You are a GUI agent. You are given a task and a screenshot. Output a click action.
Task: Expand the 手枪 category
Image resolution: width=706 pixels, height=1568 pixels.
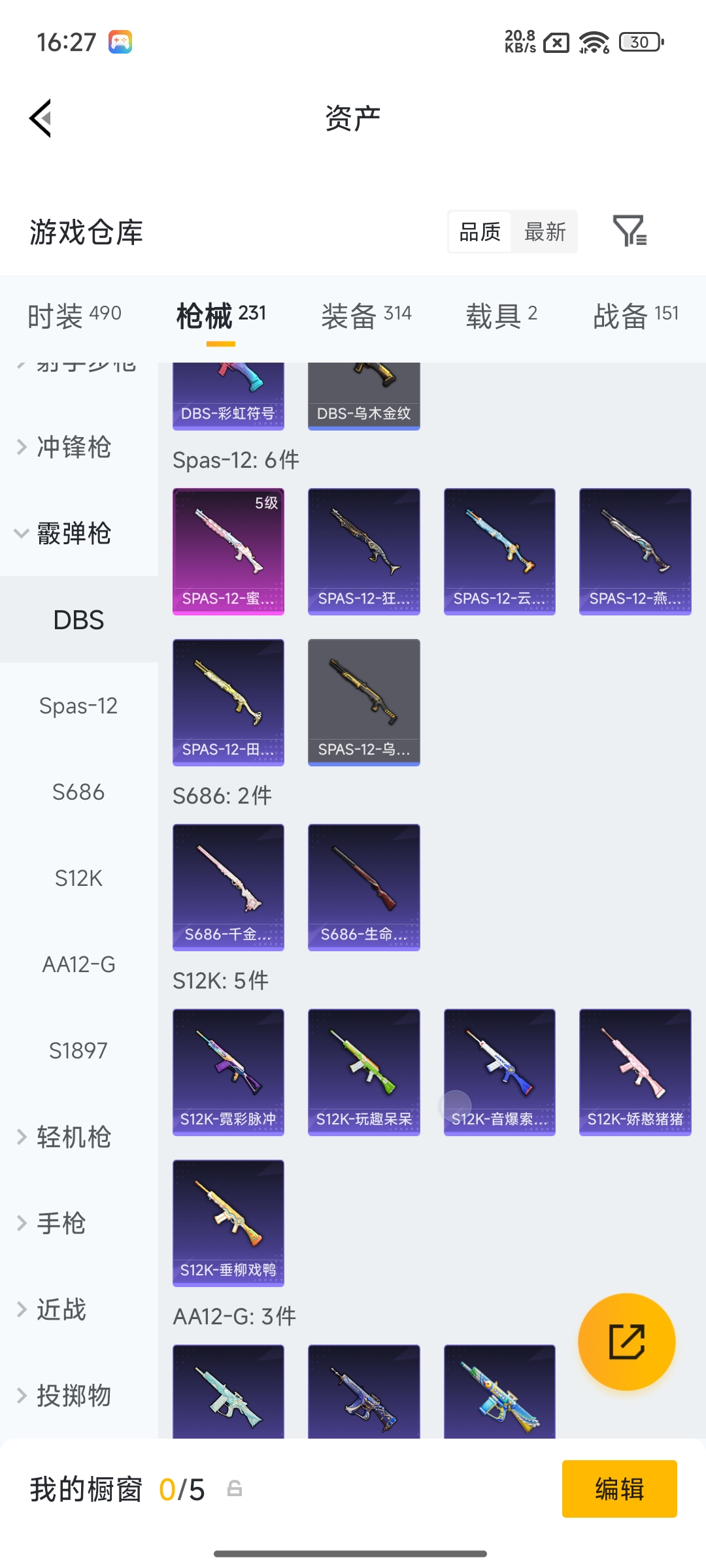[61, 1223]
